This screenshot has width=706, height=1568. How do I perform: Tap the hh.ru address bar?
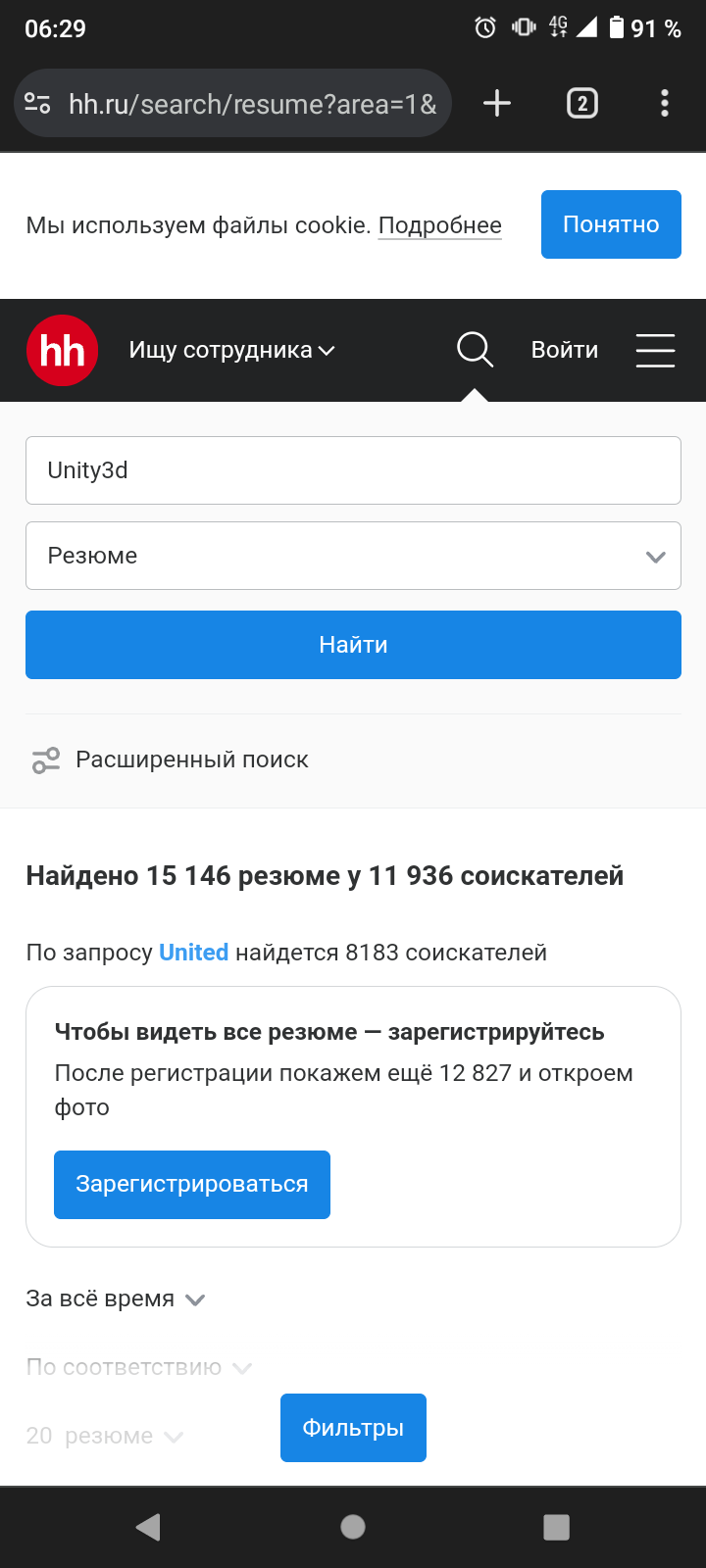point(233,103)
